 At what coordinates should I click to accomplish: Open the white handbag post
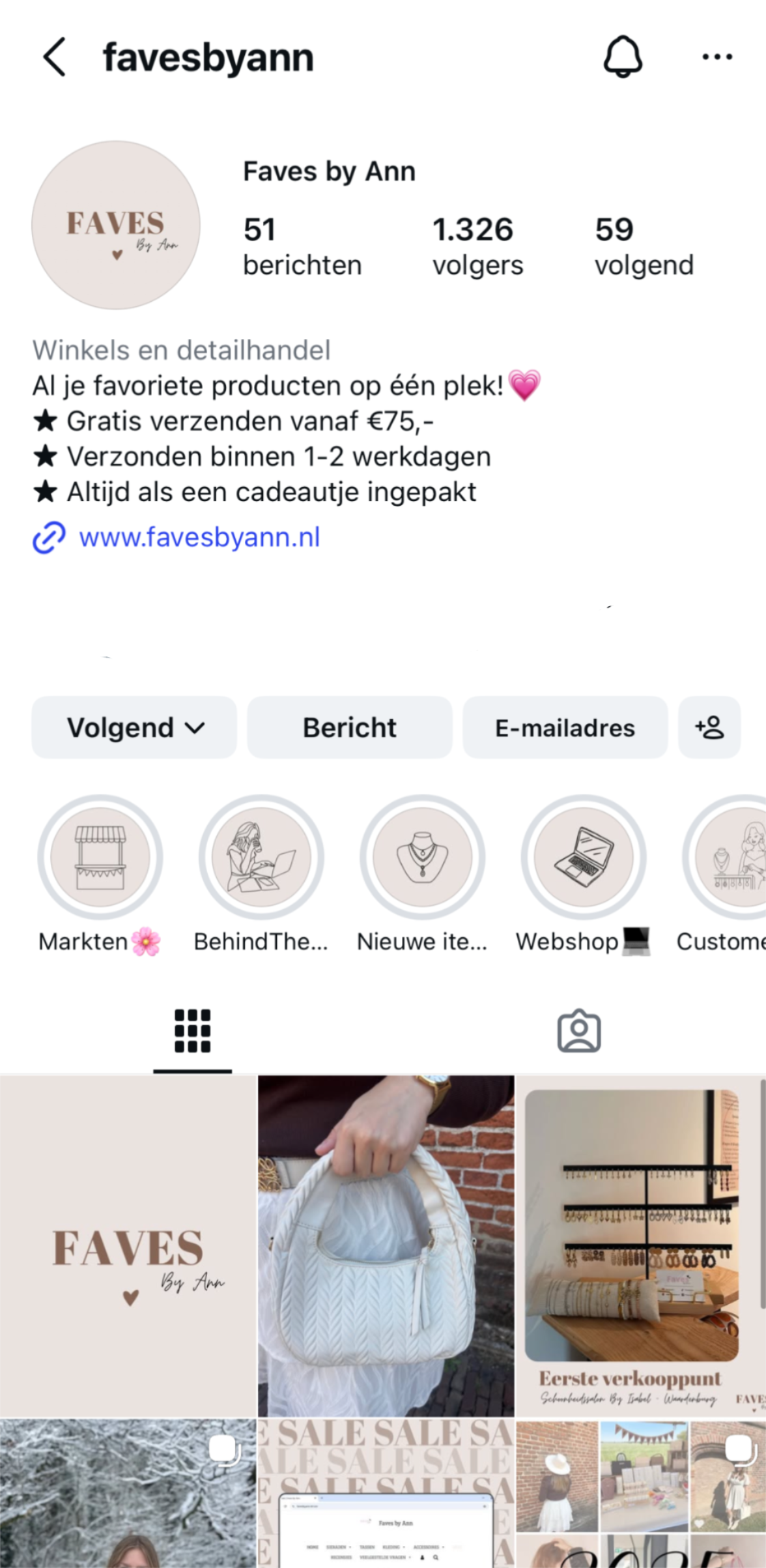point(386,1246)
